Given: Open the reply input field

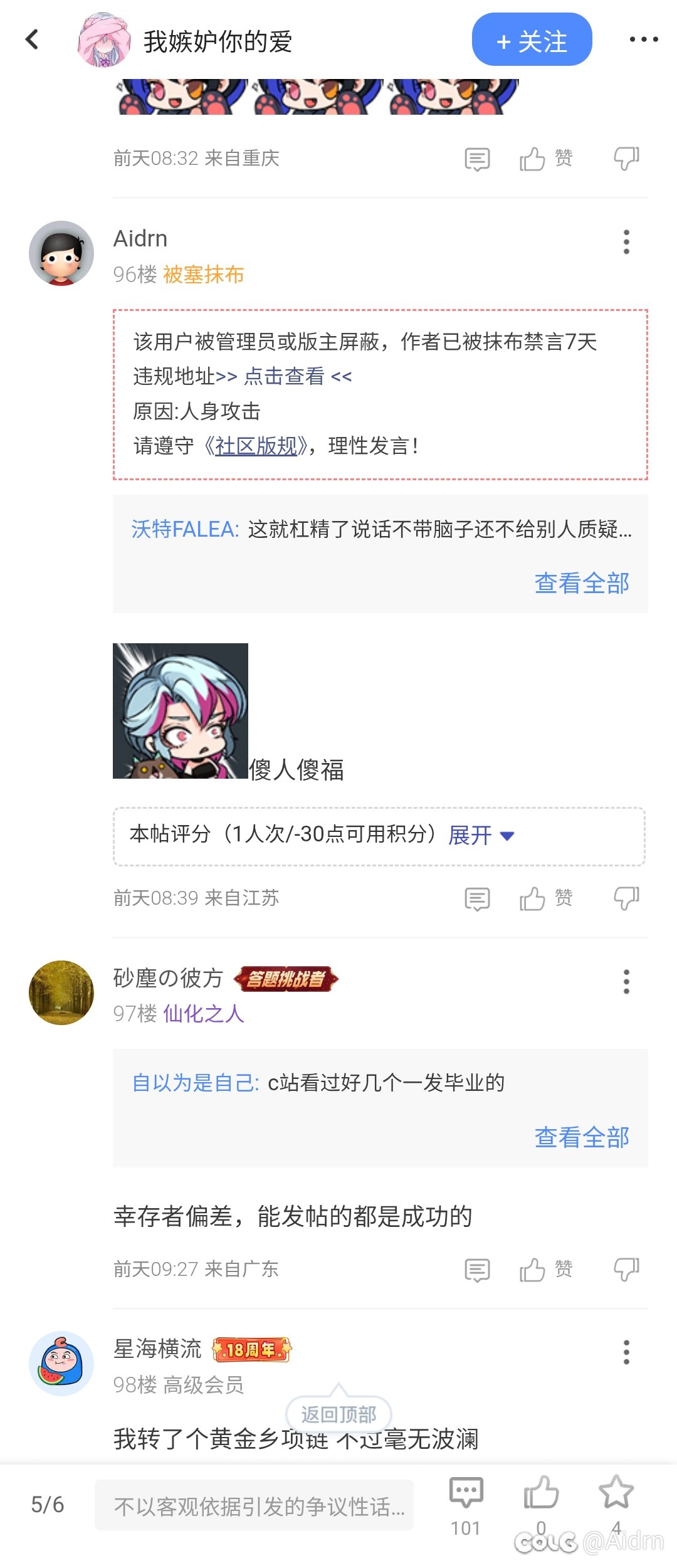Looking at the screenshot, I should coord(254,1505).
